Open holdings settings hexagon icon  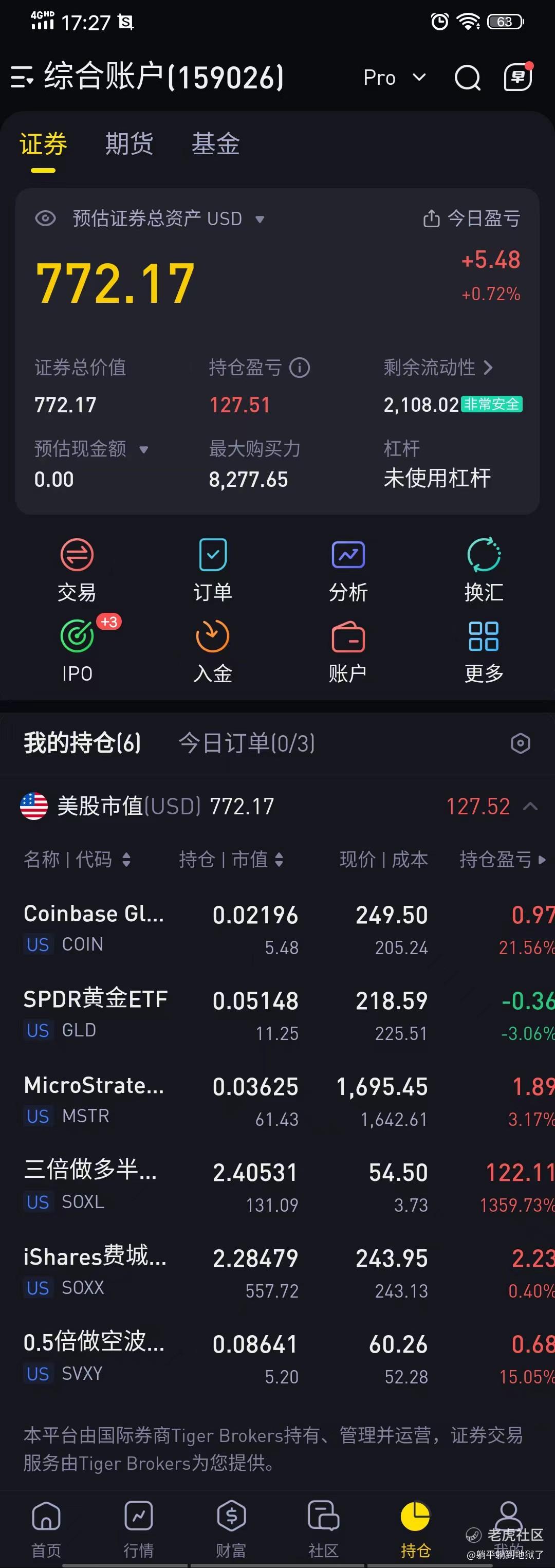520,743
